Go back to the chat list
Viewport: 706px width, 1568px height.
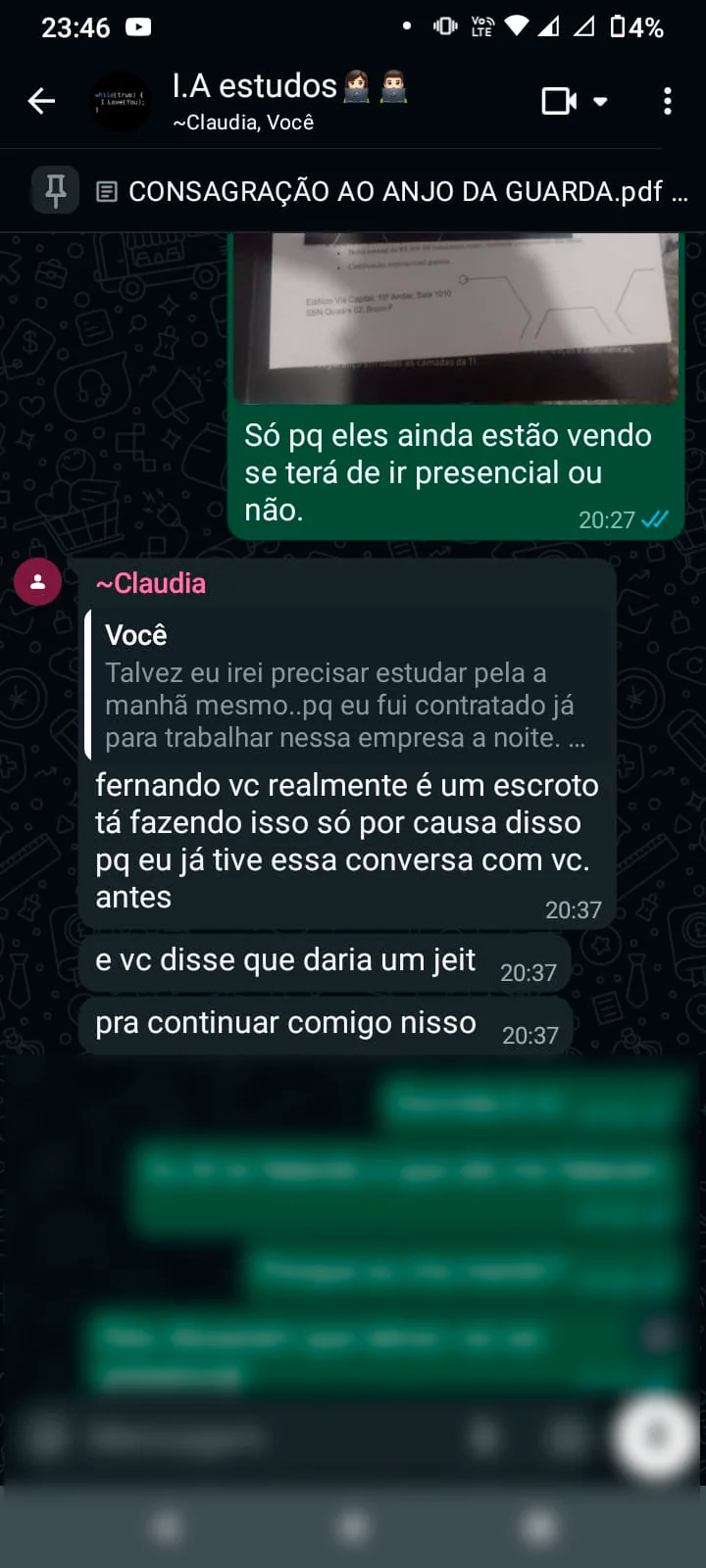(x=41, y=101)
